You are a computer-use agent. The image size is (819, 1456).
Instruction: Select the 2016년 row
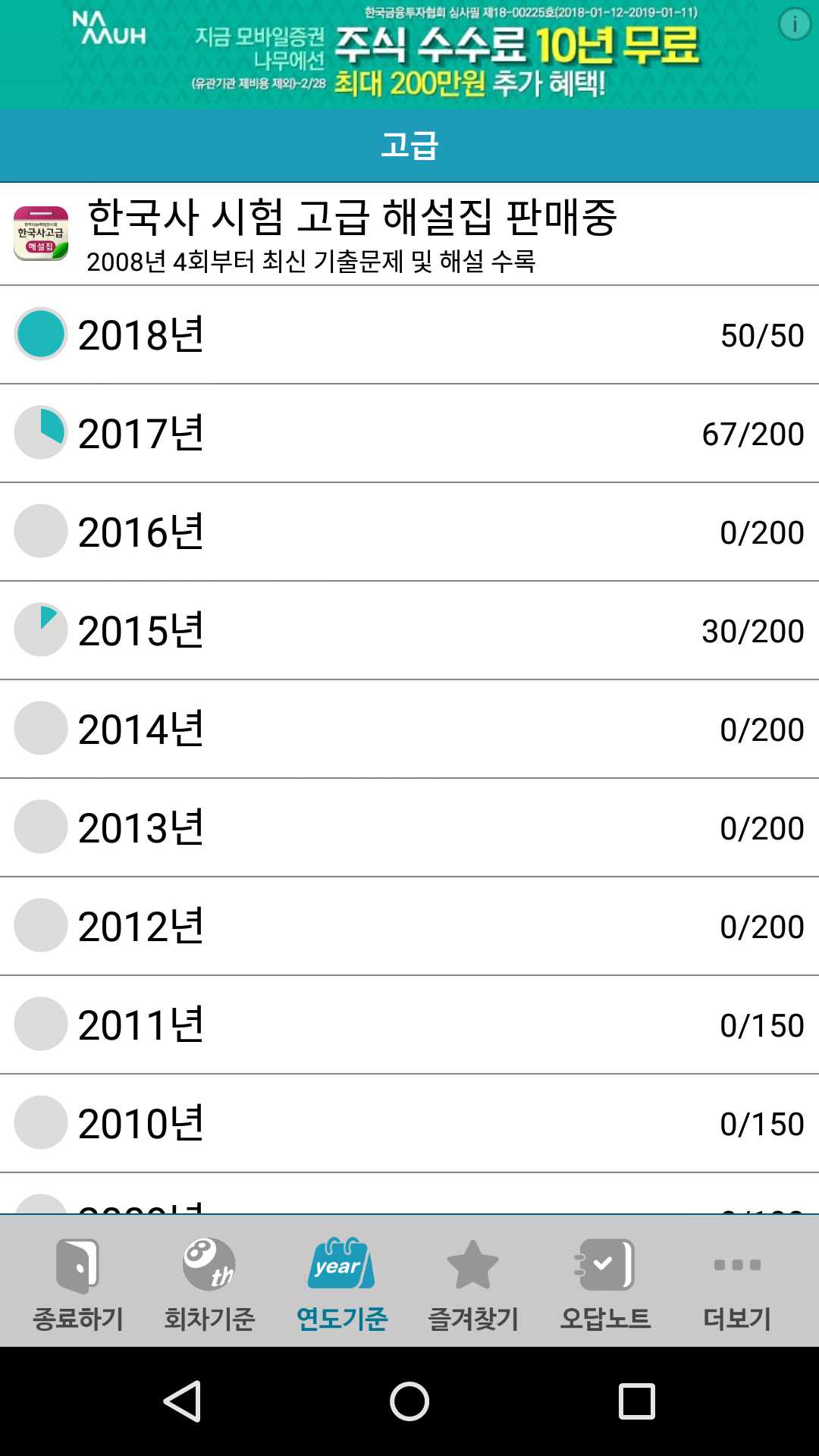(x=409, y=532)
